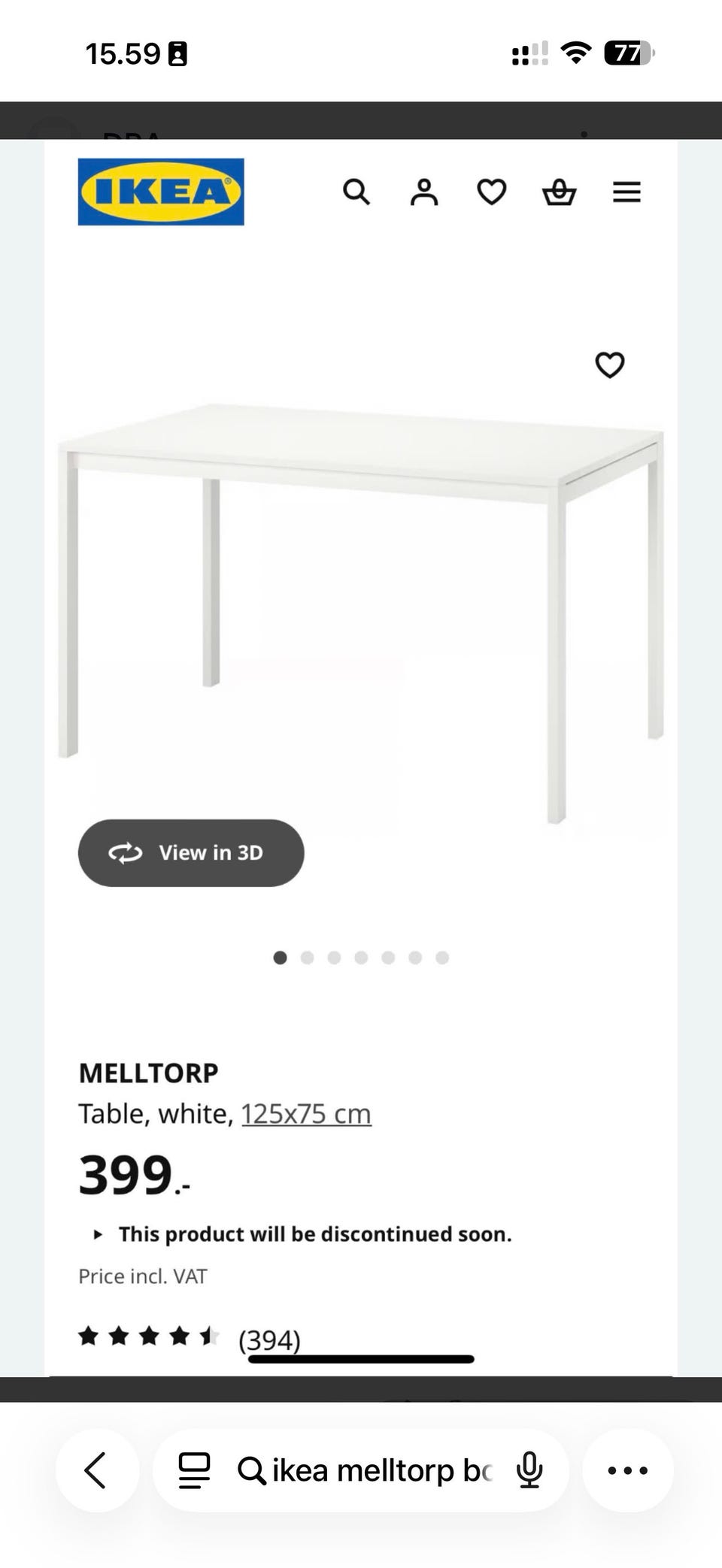The image size is (722, 1568).
Task: Tap the IKEA logo
Action: [x=160, y=192]
